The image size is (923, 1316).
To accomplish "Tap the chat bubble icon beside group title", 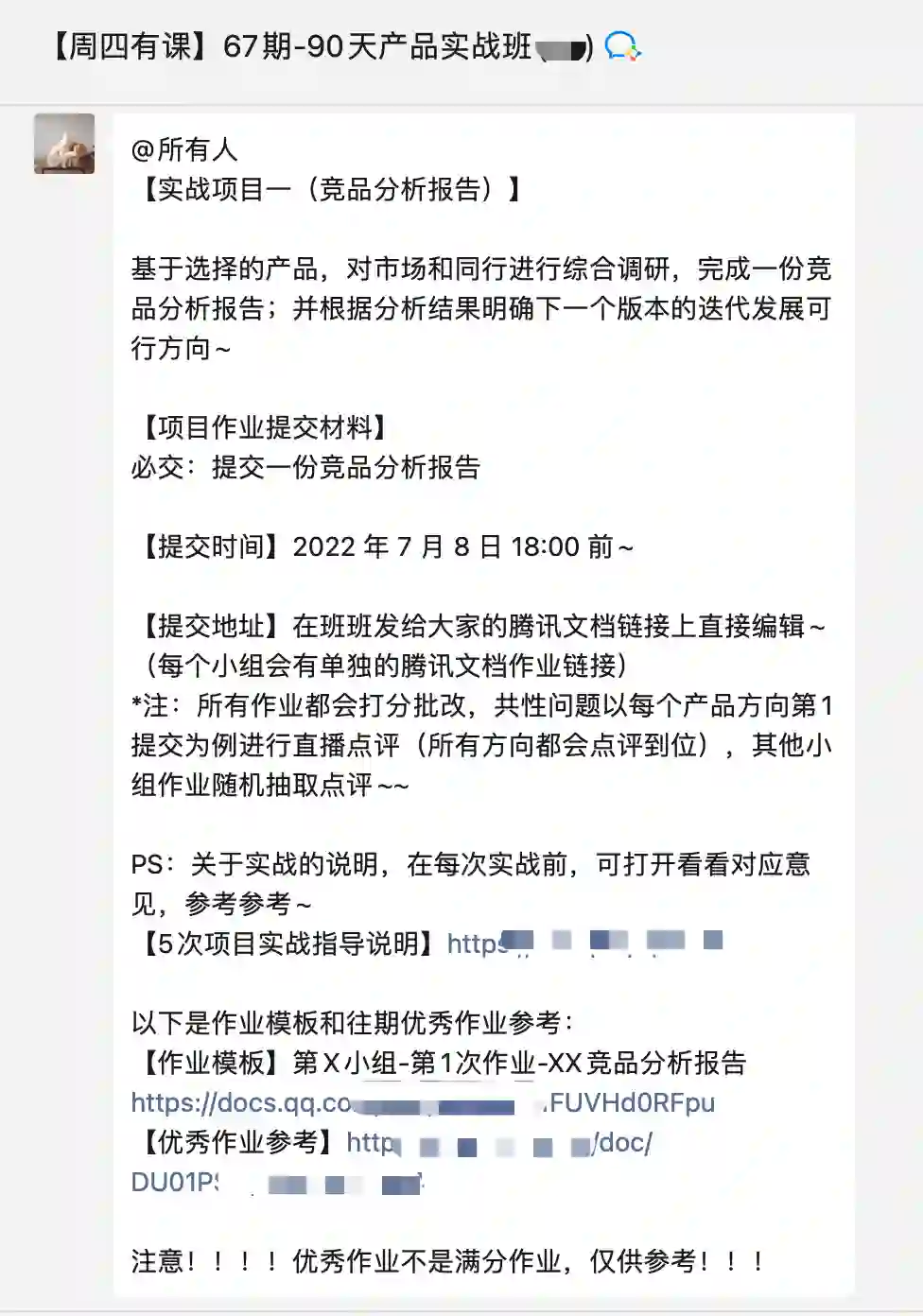I will (622, 45).
